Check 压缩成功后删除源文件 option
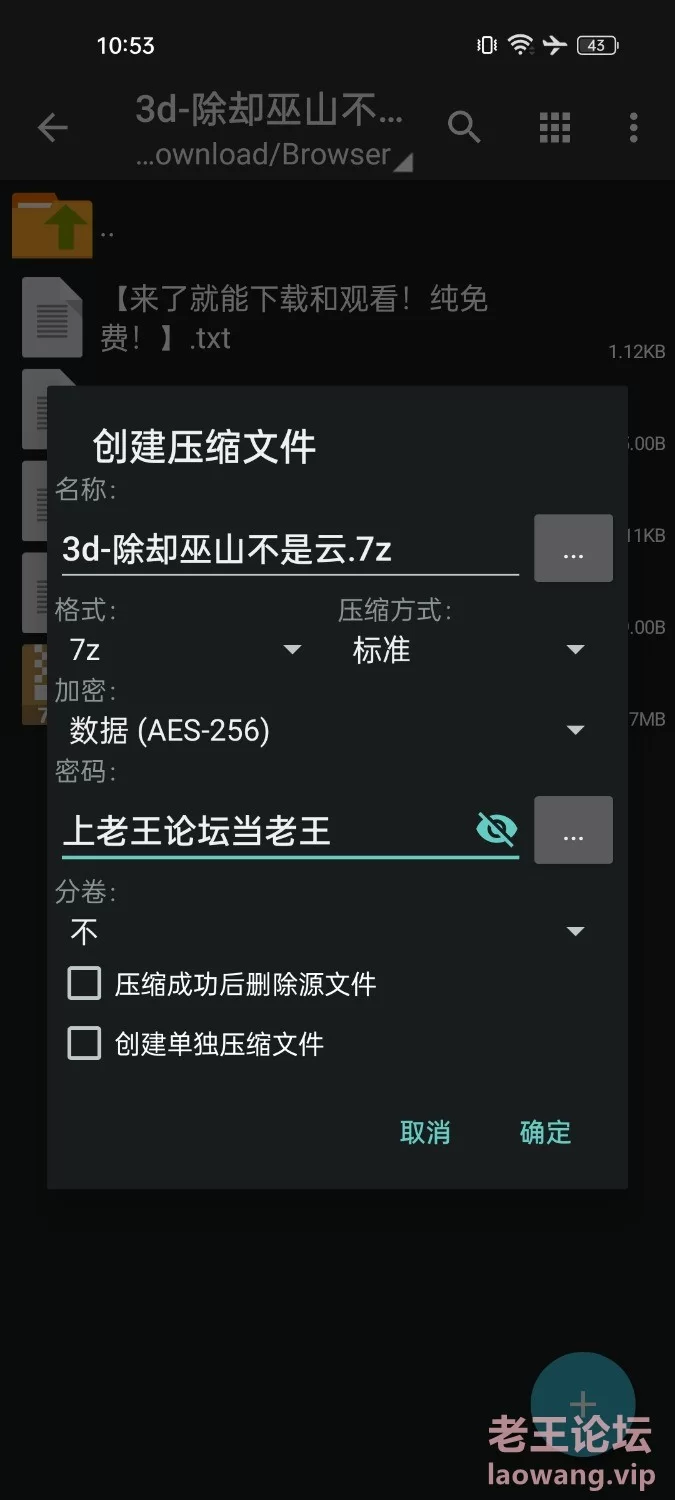Viewport: 675px width, 1500px height. (222, 984)
